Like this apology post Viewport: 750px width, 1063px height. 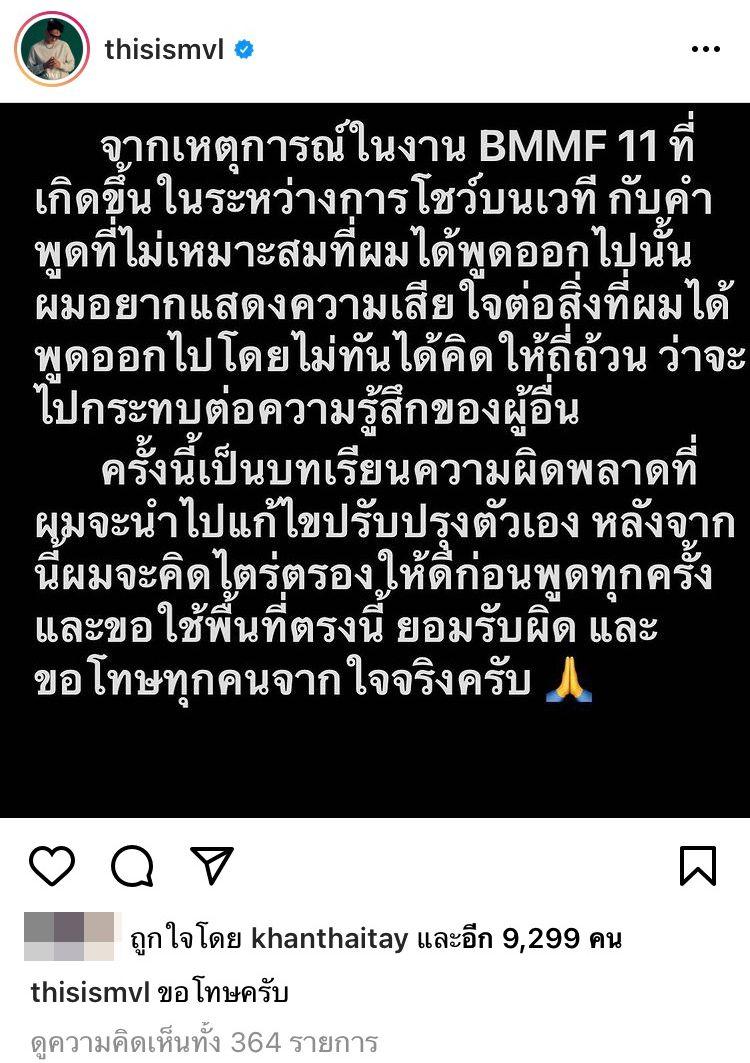pyautogui.click(x=51, y=865)
